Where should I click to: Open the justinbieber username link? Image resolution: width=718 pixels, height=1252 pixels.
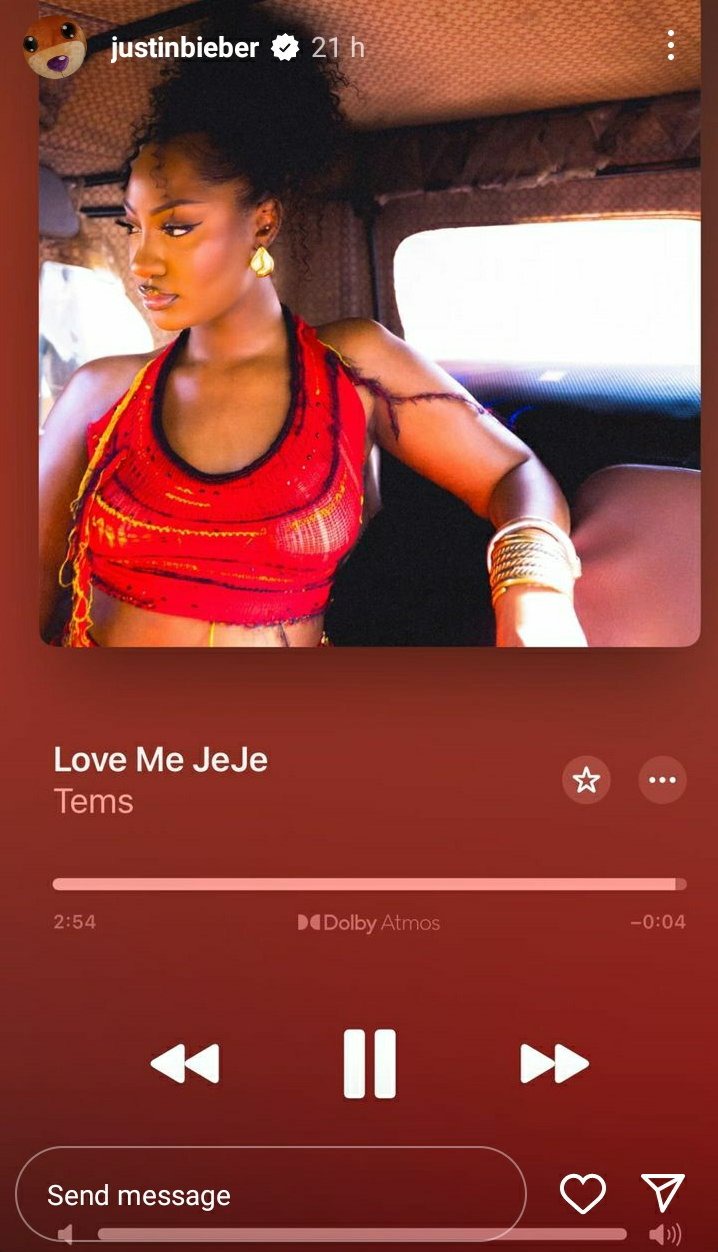tap(185, 47)
